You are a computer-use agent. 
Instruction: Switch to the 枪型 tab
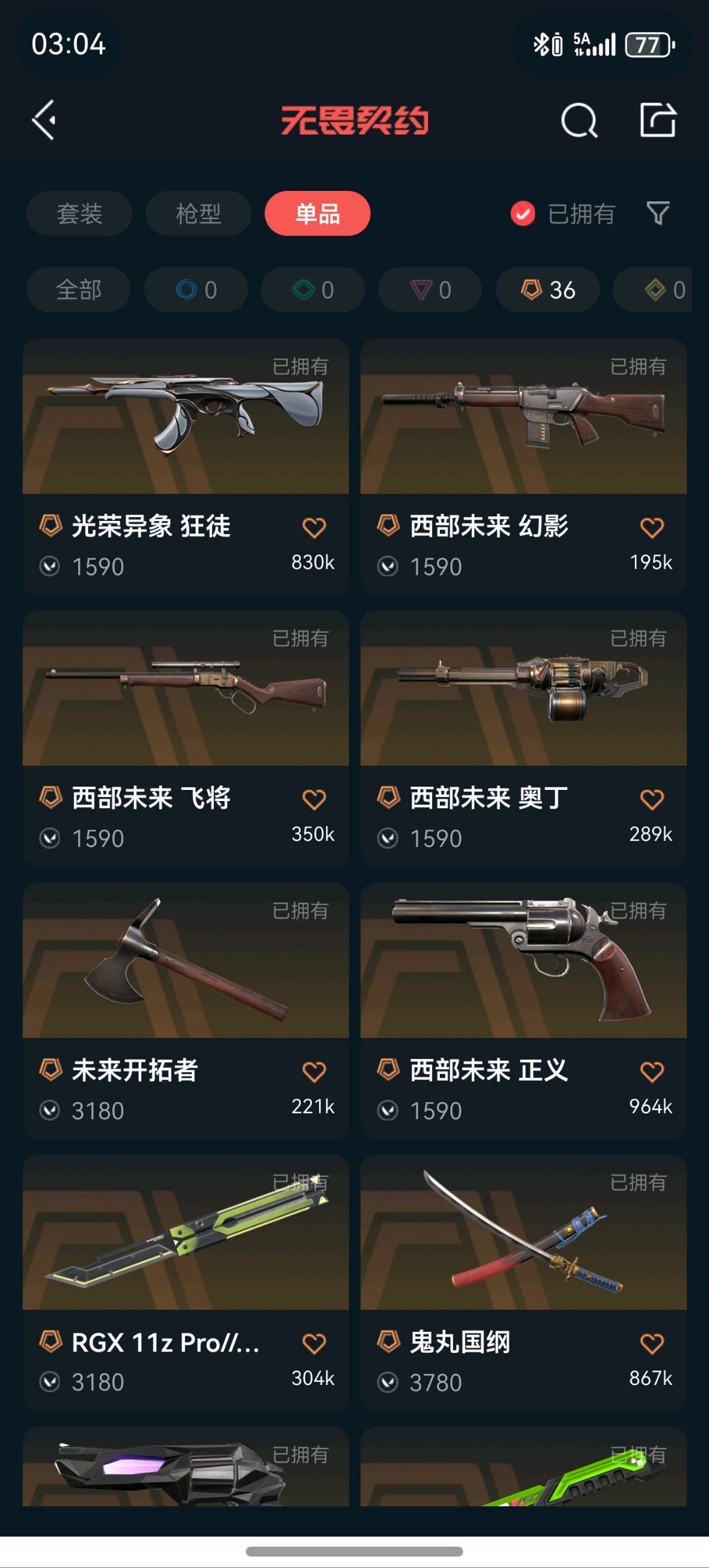click(198, 214)
